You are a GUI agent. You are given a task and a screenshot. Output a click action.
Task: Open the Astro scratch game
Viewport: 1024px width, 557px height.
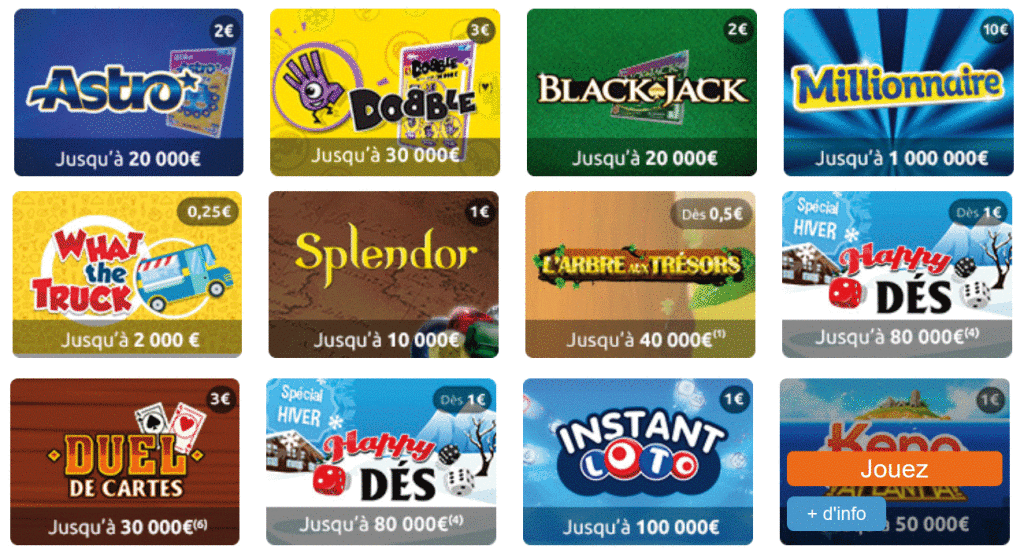point(128,92)
